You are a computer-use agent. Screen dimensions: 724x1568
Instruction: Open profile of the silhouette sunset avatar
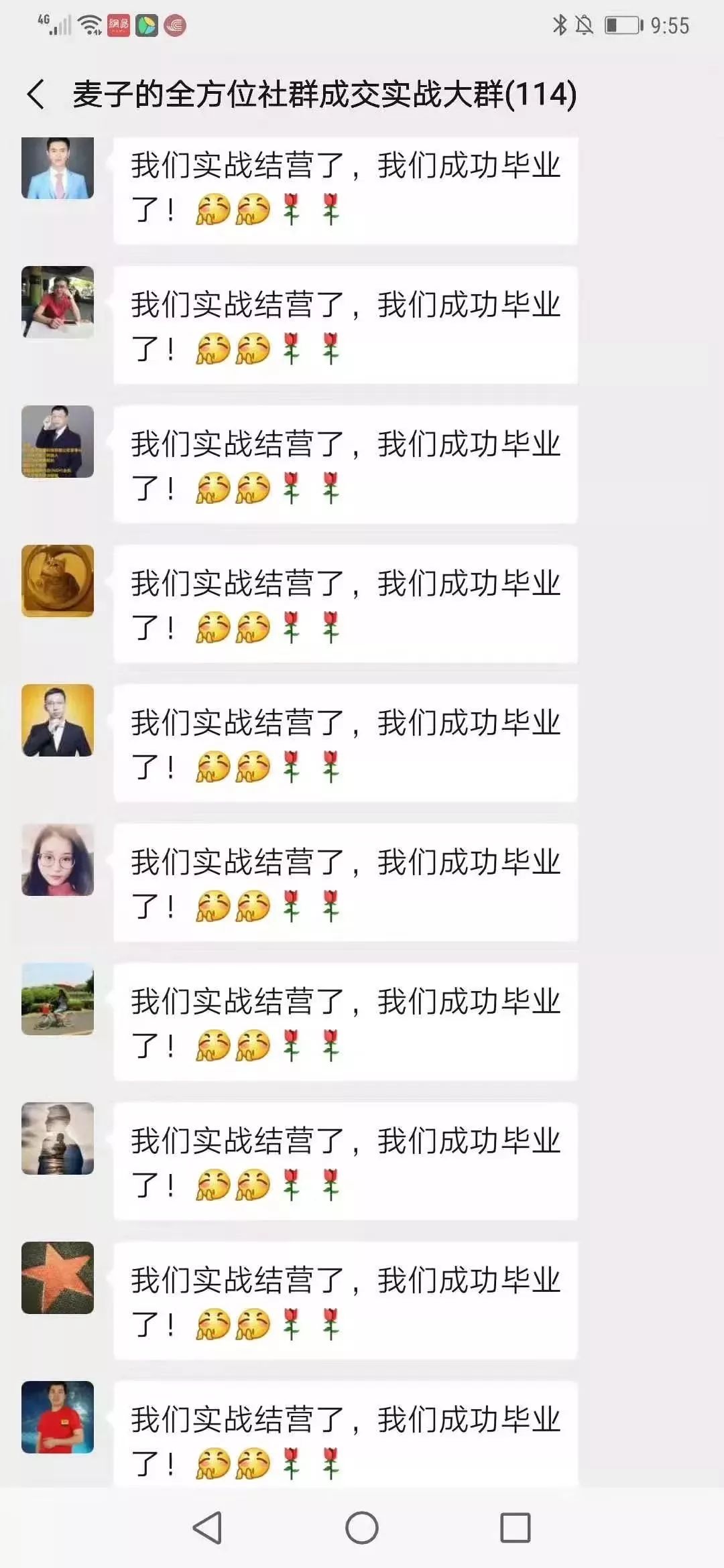pyautogui.click(x=58, y=1138)
